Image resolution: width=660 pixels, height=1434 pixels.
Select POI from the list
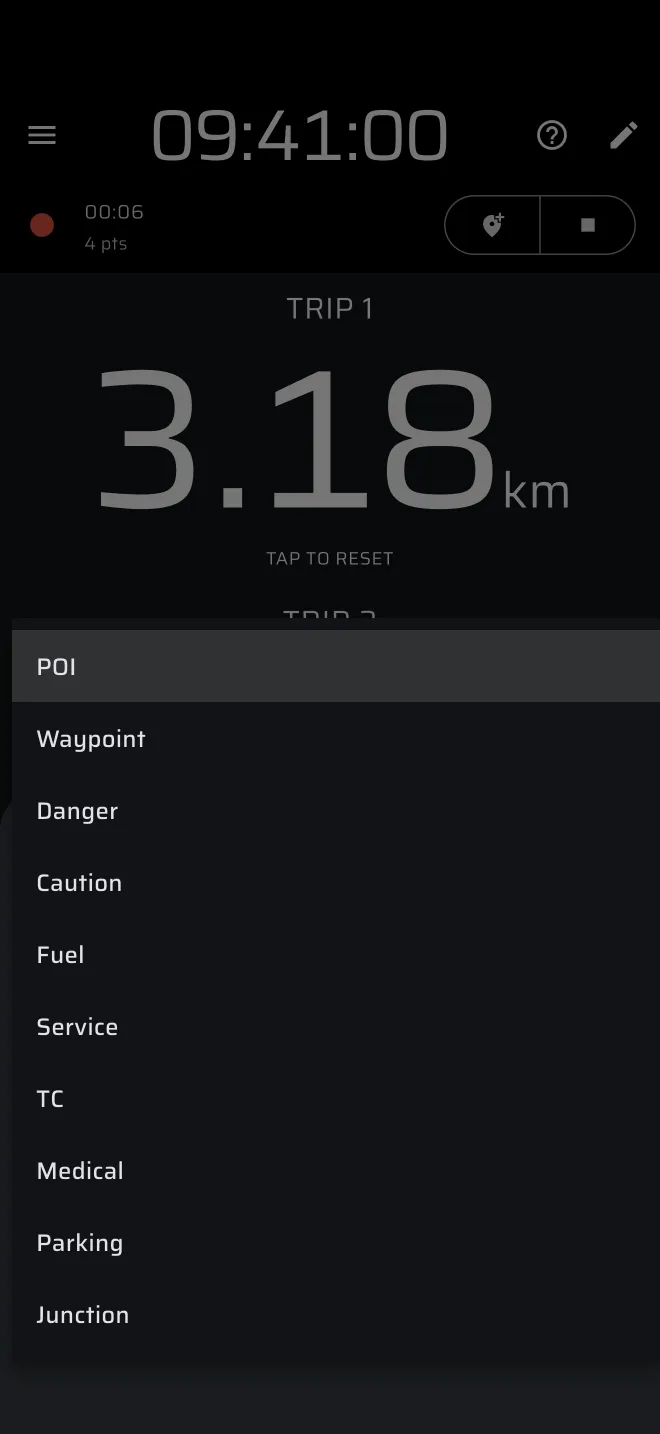[x=336, y=666]
